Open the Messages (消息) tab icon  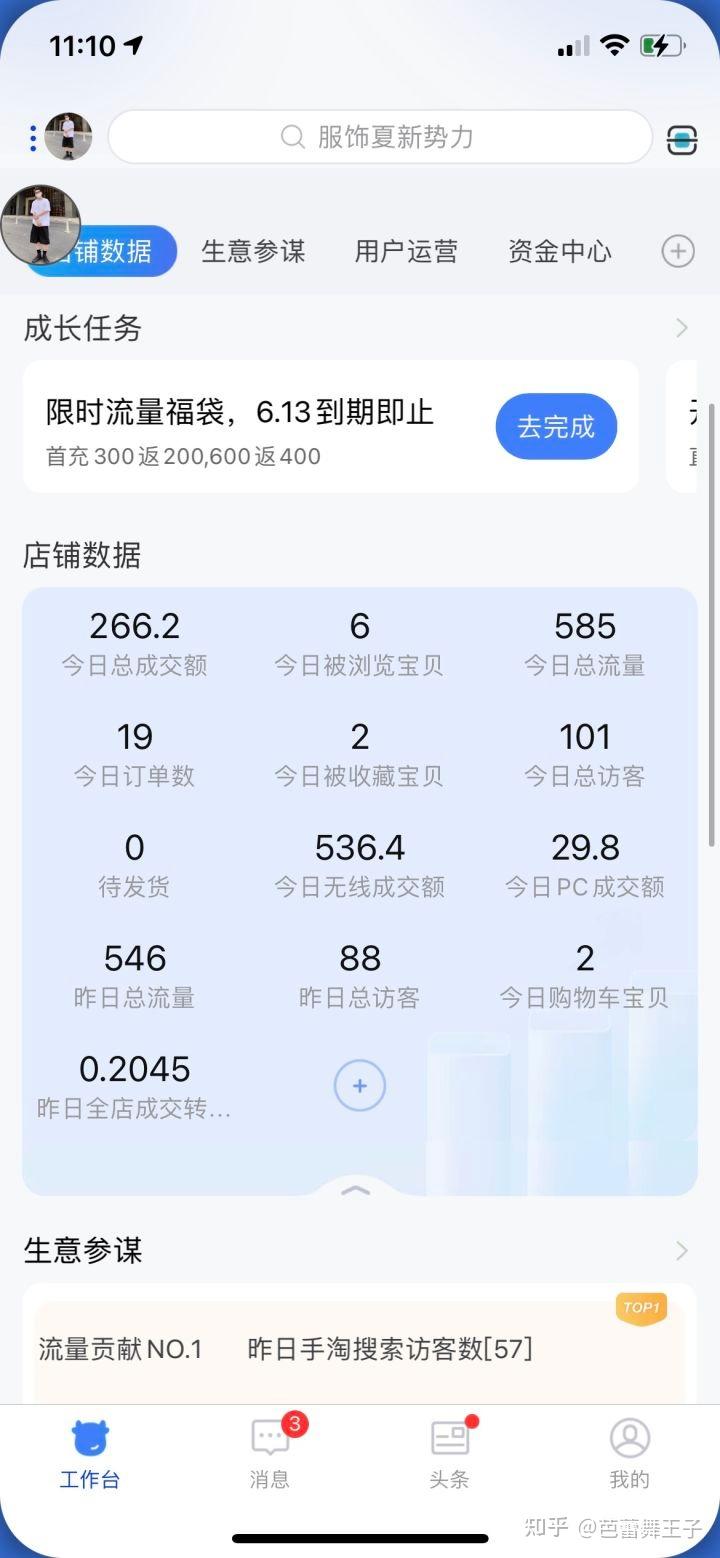tap(269, 1437)
